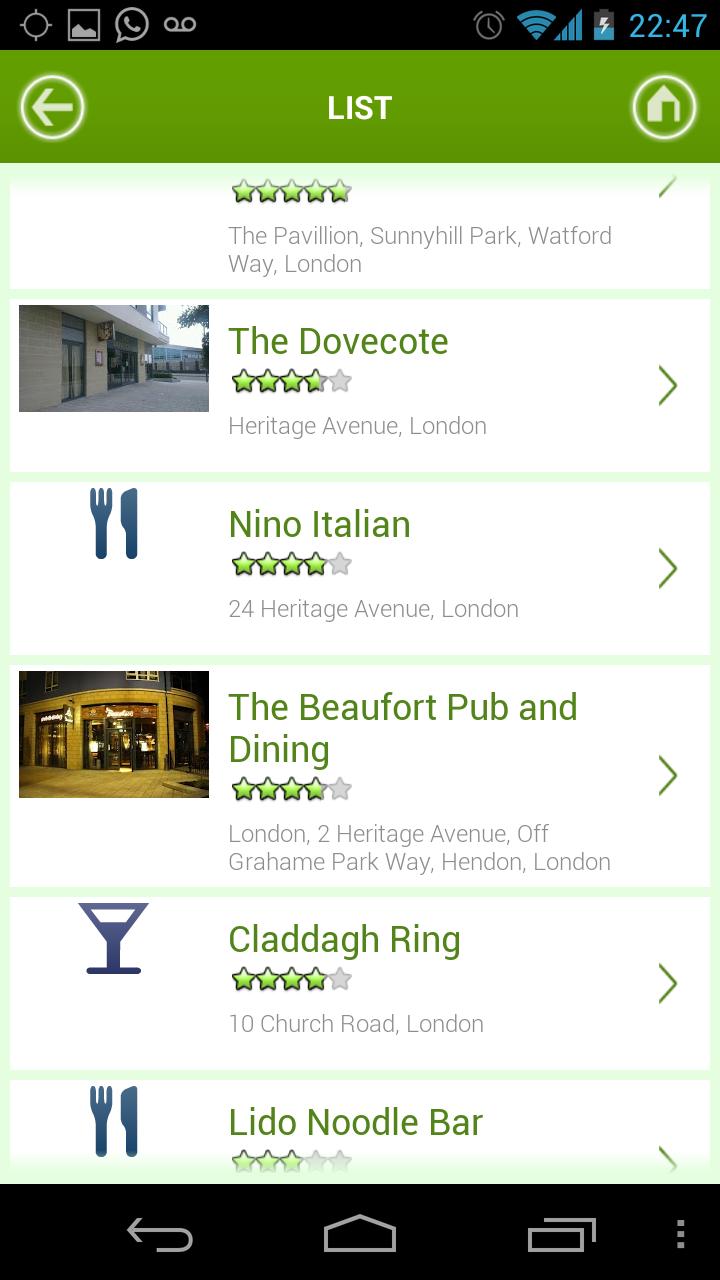View The Dovecote's photo thumbnail
Viewport: 720px width, 1280px height.
tap(113, 358)
